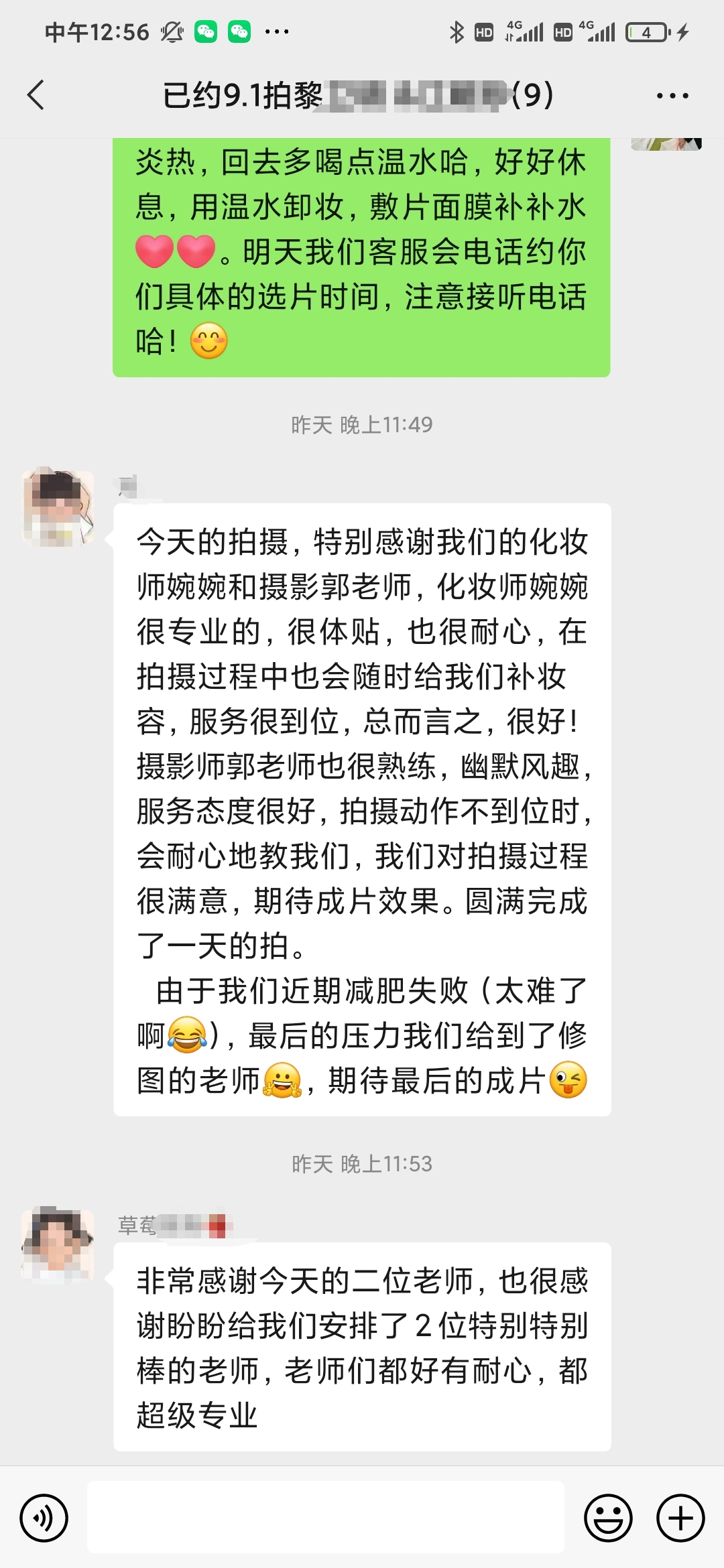Viewport: 724px width, 1568px height.
Task: Open avatar of the sender named 草莓
Action: 58,1245
